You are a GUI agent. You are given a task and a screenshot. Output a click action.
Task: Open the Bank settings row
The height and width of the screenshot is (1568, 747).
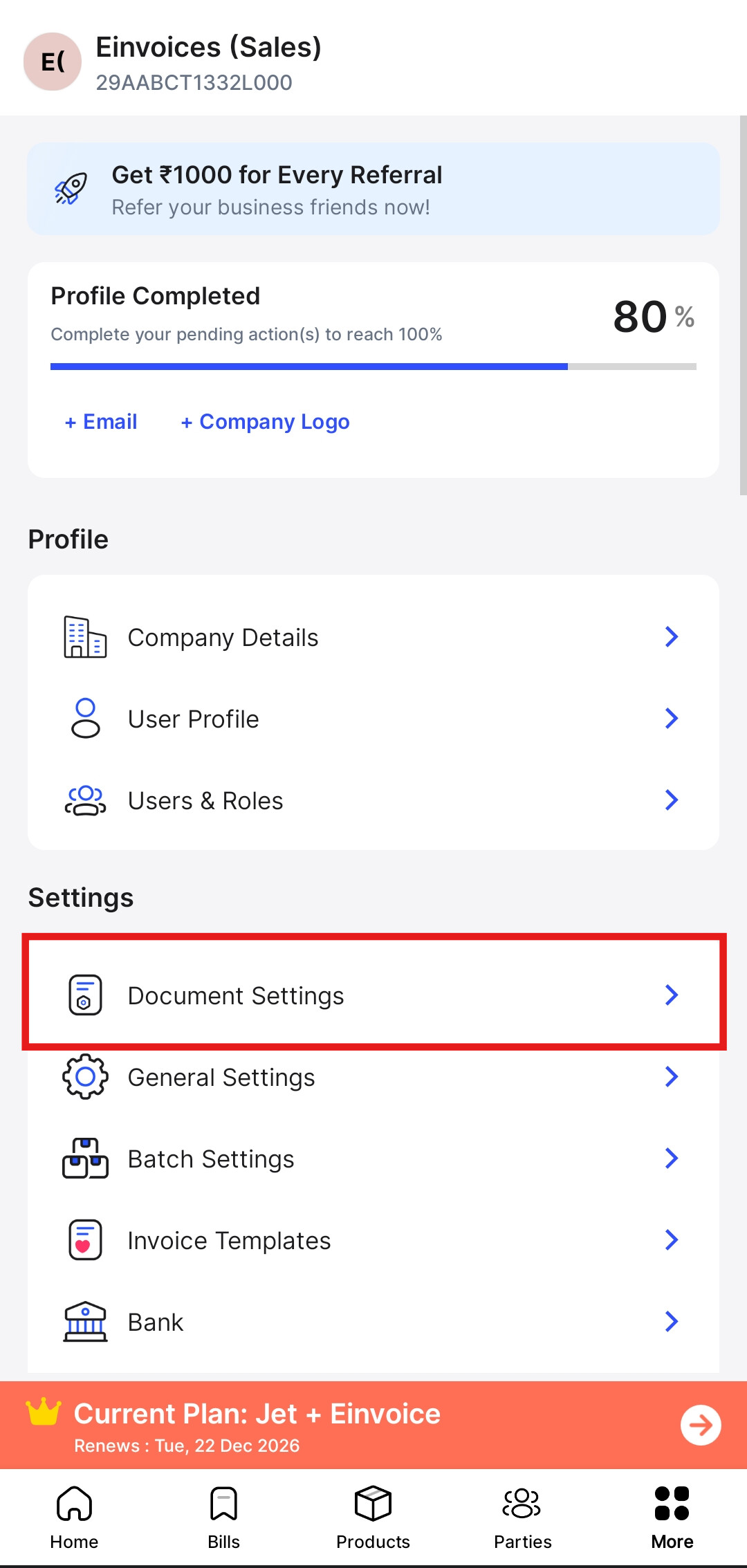373,1322
